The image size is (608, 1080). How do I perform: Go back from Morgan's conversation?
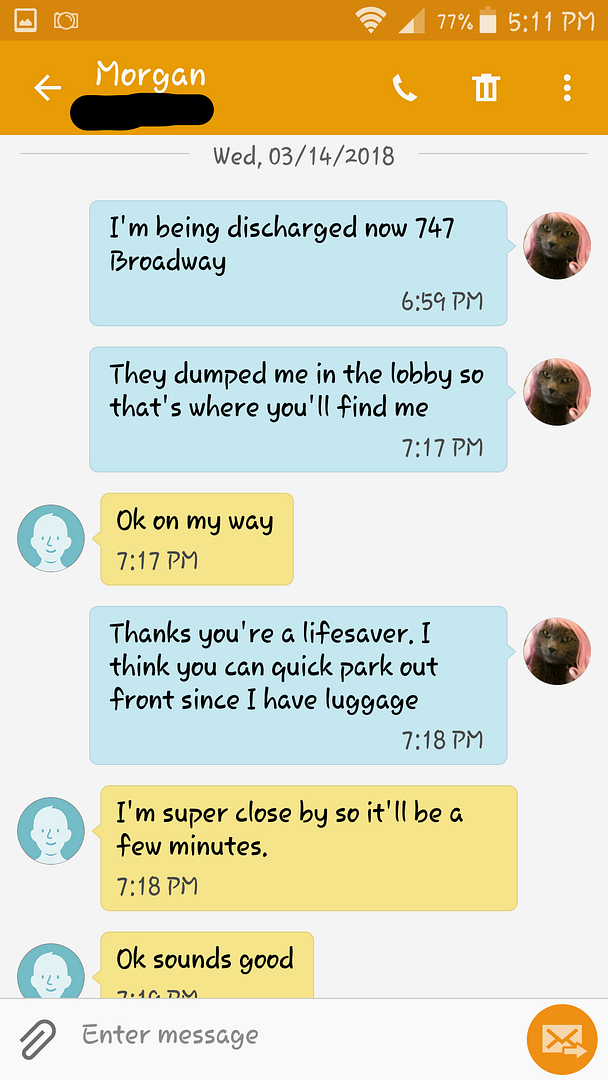point(48,89)
